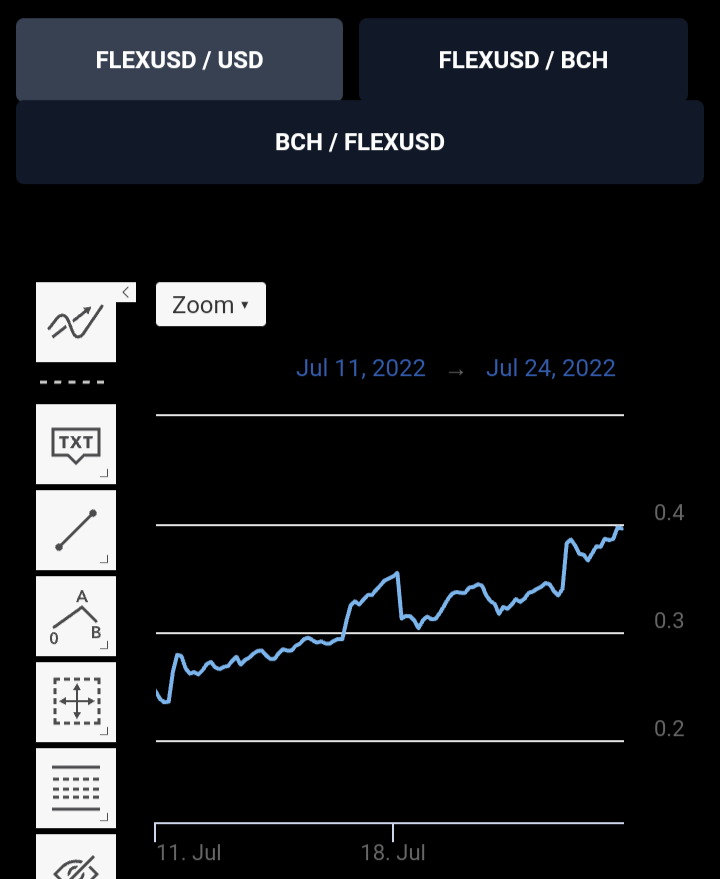The height and width of the screenshot is (879, 720).
Task: Switch to the FLEXUSD / USD pair
Action: tap(179, 59)
